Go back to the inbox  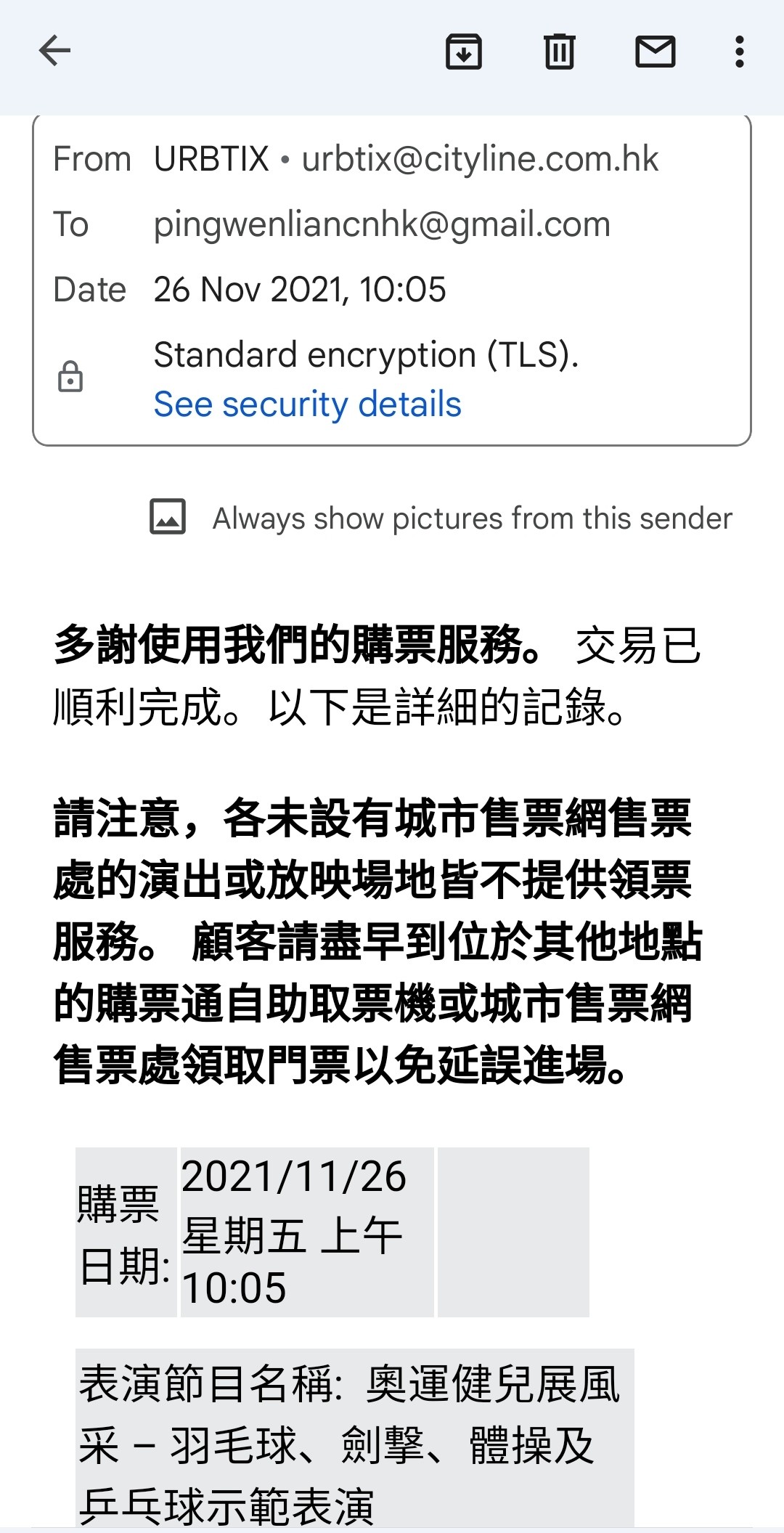pos(54,52)
